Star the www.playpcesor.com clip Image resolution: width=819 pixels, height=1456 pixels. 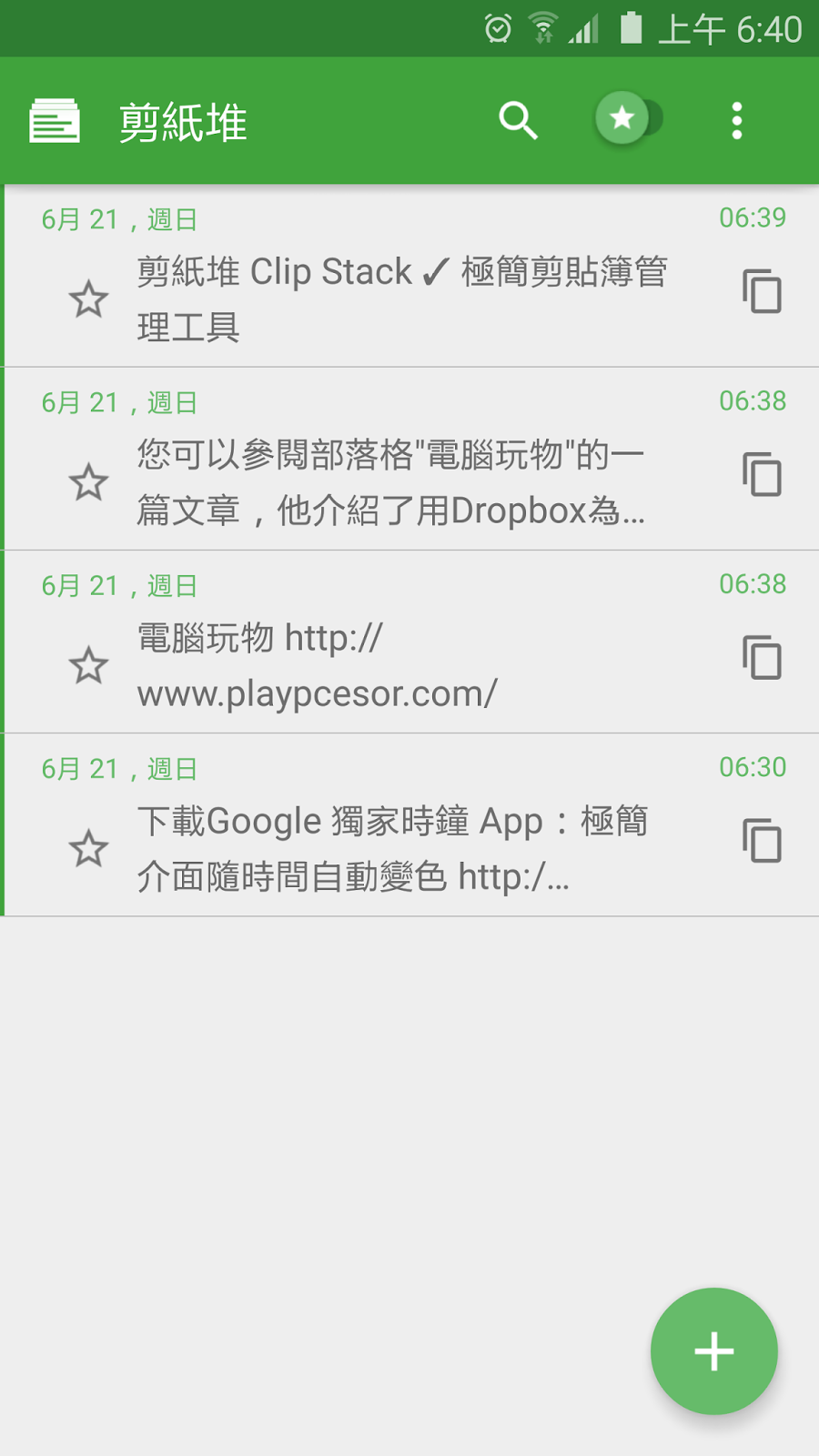(88, 666)
